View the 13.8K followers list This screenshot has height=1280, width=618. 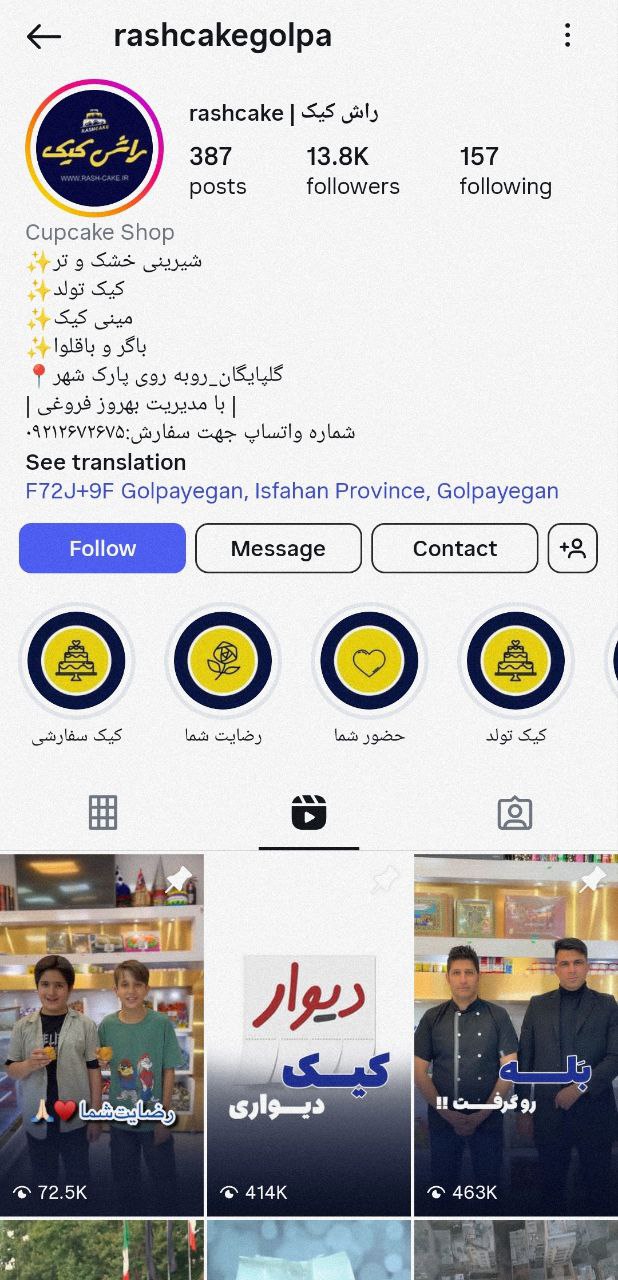[353, 170]
